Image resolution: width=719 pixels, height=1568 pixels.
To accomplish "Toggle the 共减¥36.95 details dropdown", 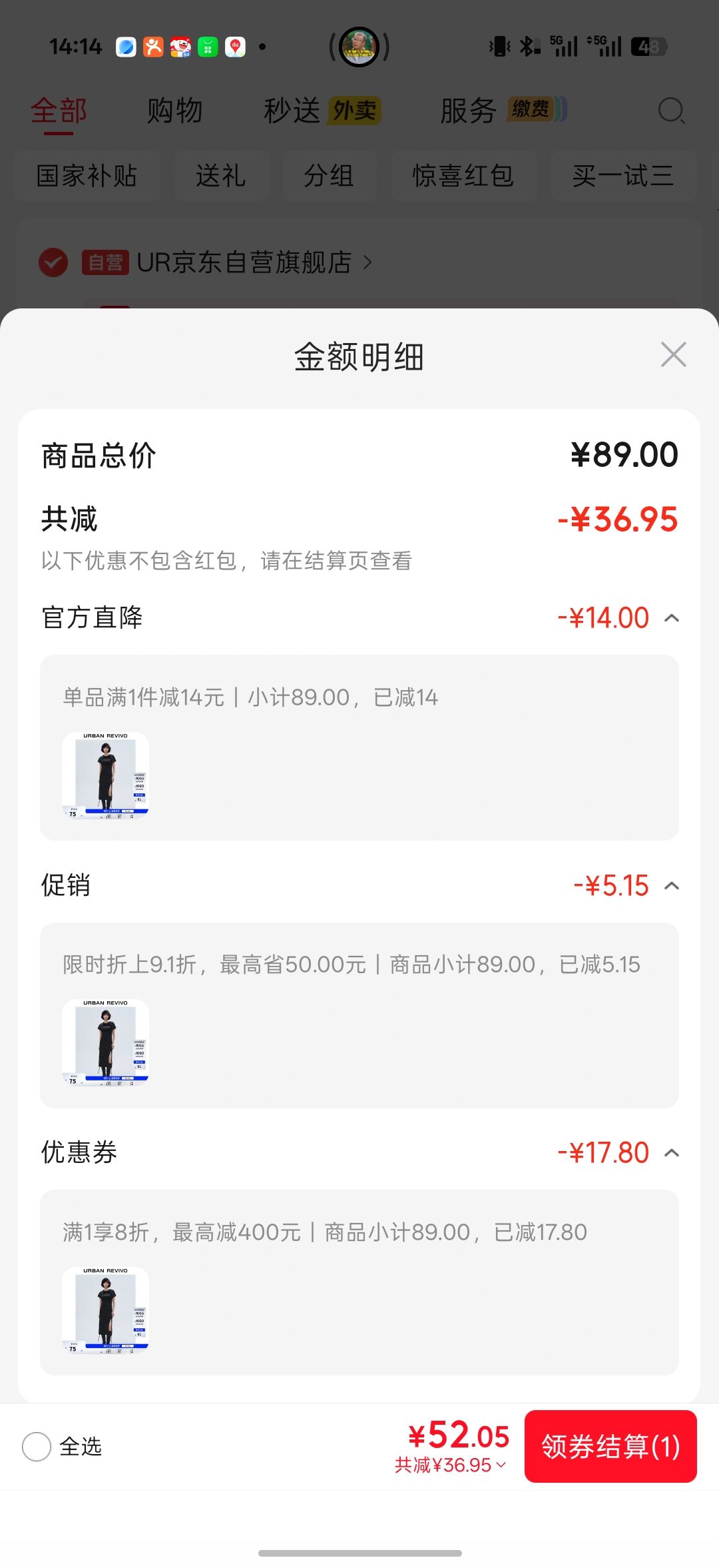I will pyautogui.click(x=451, y=1465).
